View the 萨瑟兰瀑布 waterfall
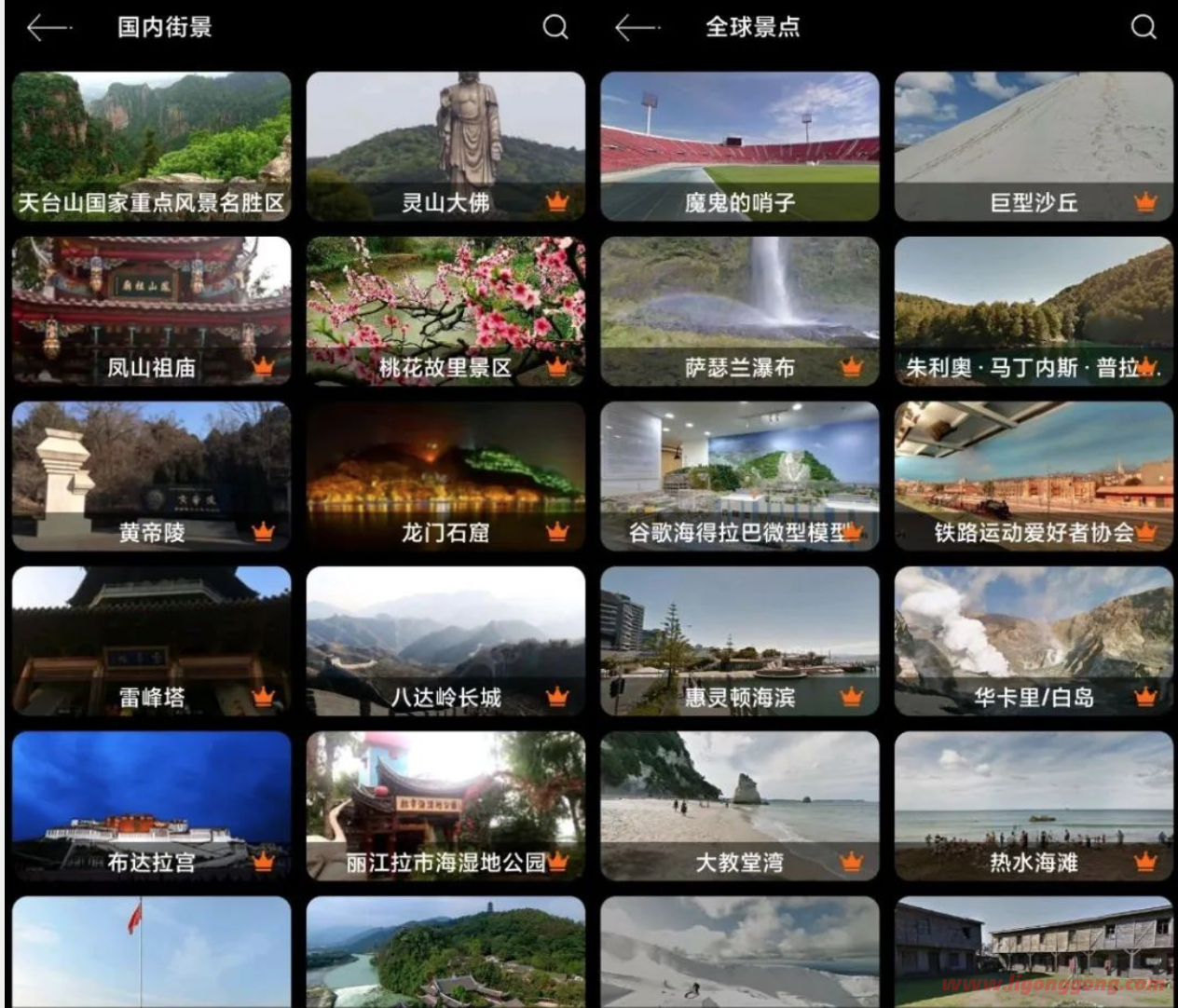The height and width of the screenshot is (1008, 1178). point(740,311)
